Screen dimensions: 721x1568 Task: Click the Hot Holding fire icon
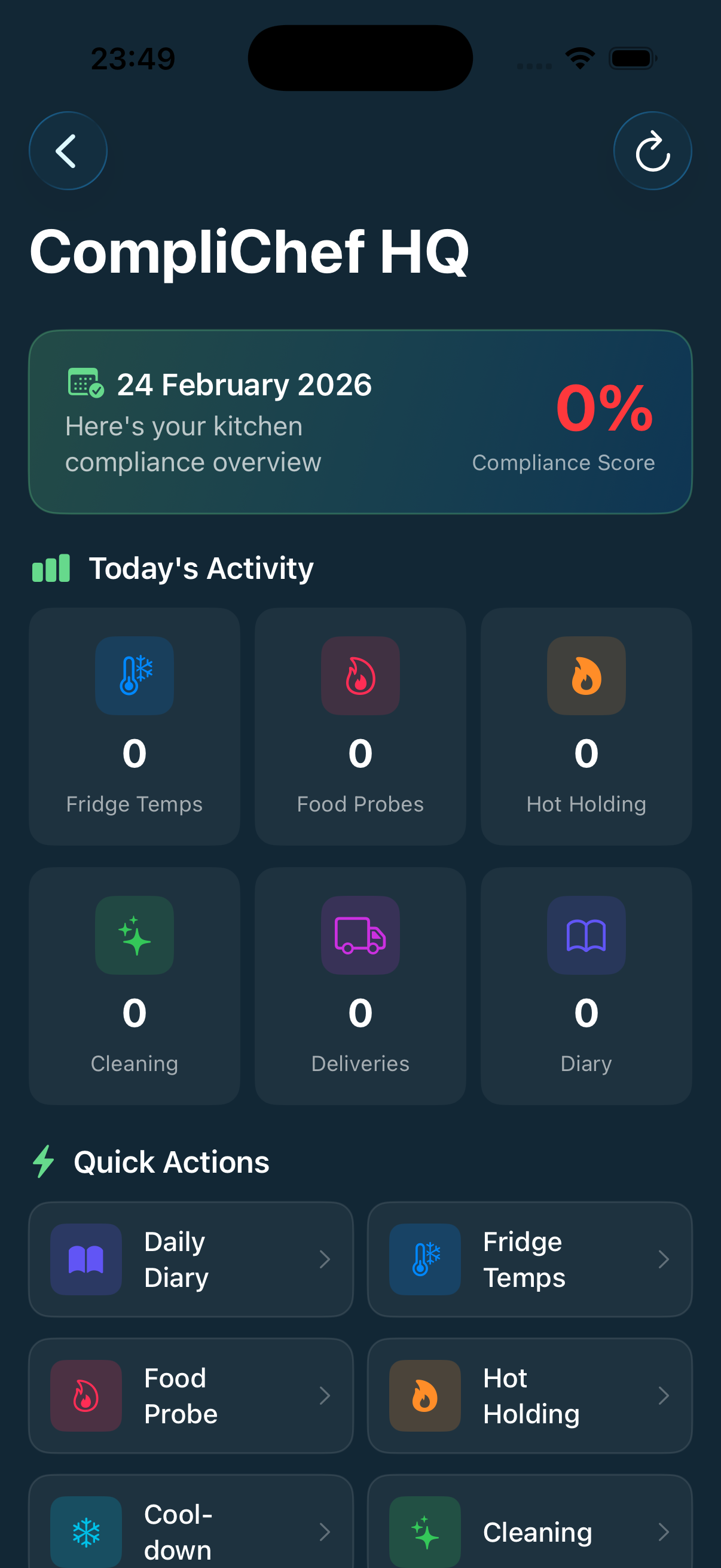point(585,676)
